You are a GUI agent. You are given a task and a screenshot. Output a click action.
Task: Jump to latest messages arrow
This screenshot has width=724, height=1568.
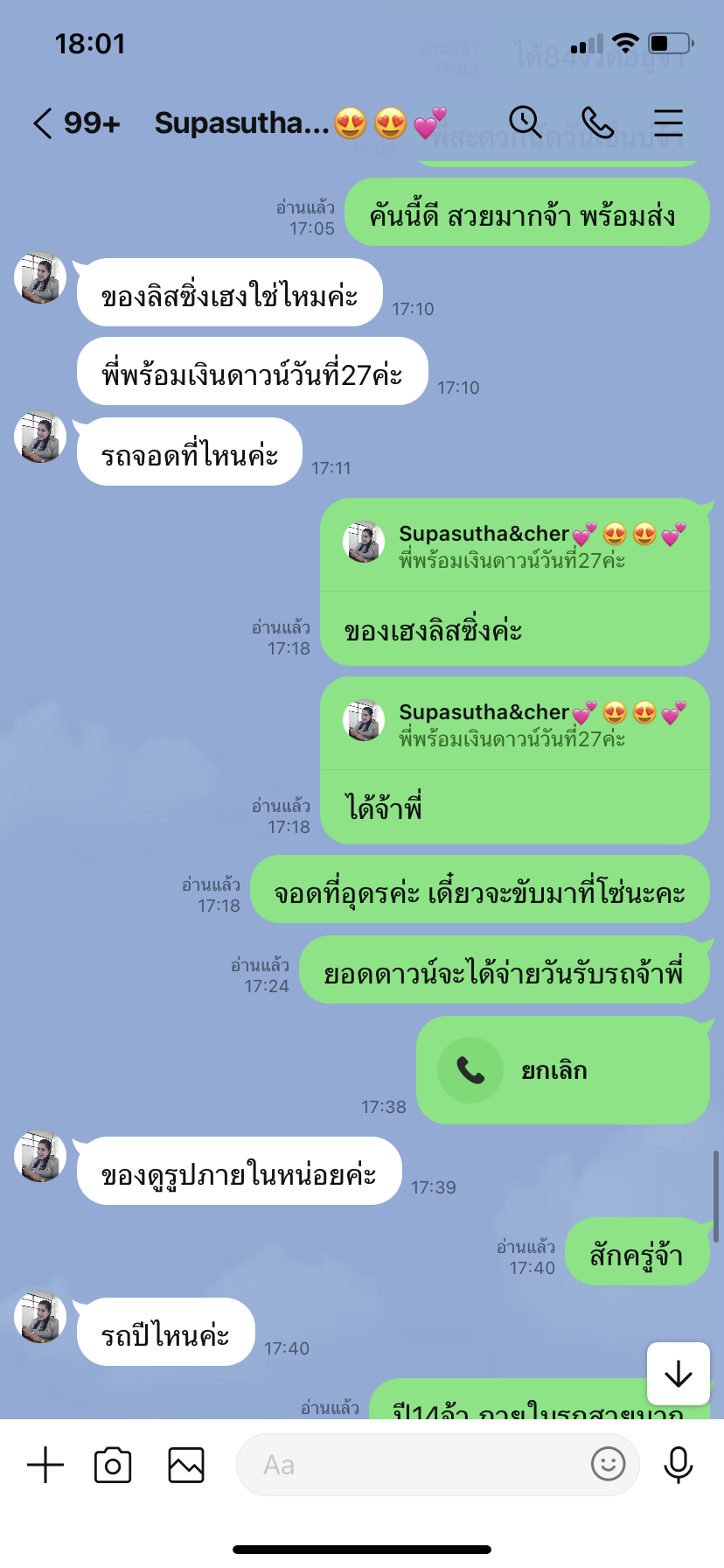tap(679, 1374)
